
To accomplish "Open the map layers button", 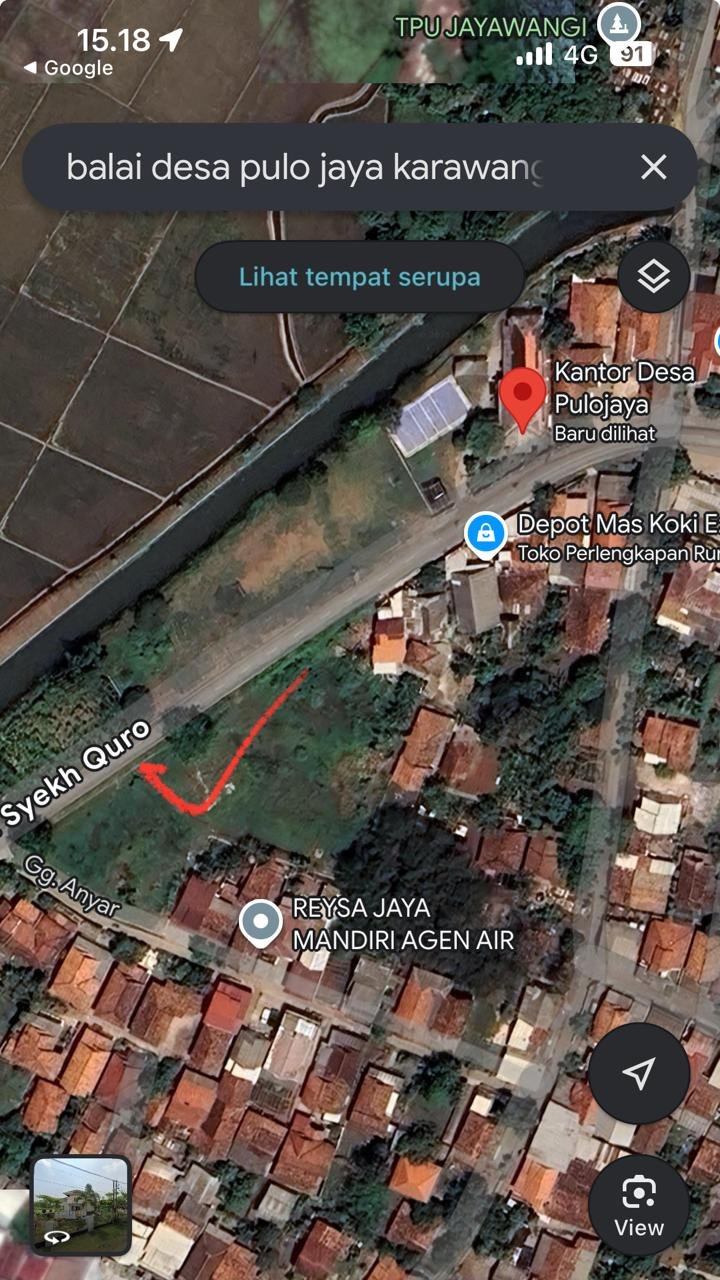I will pos(654,277).
